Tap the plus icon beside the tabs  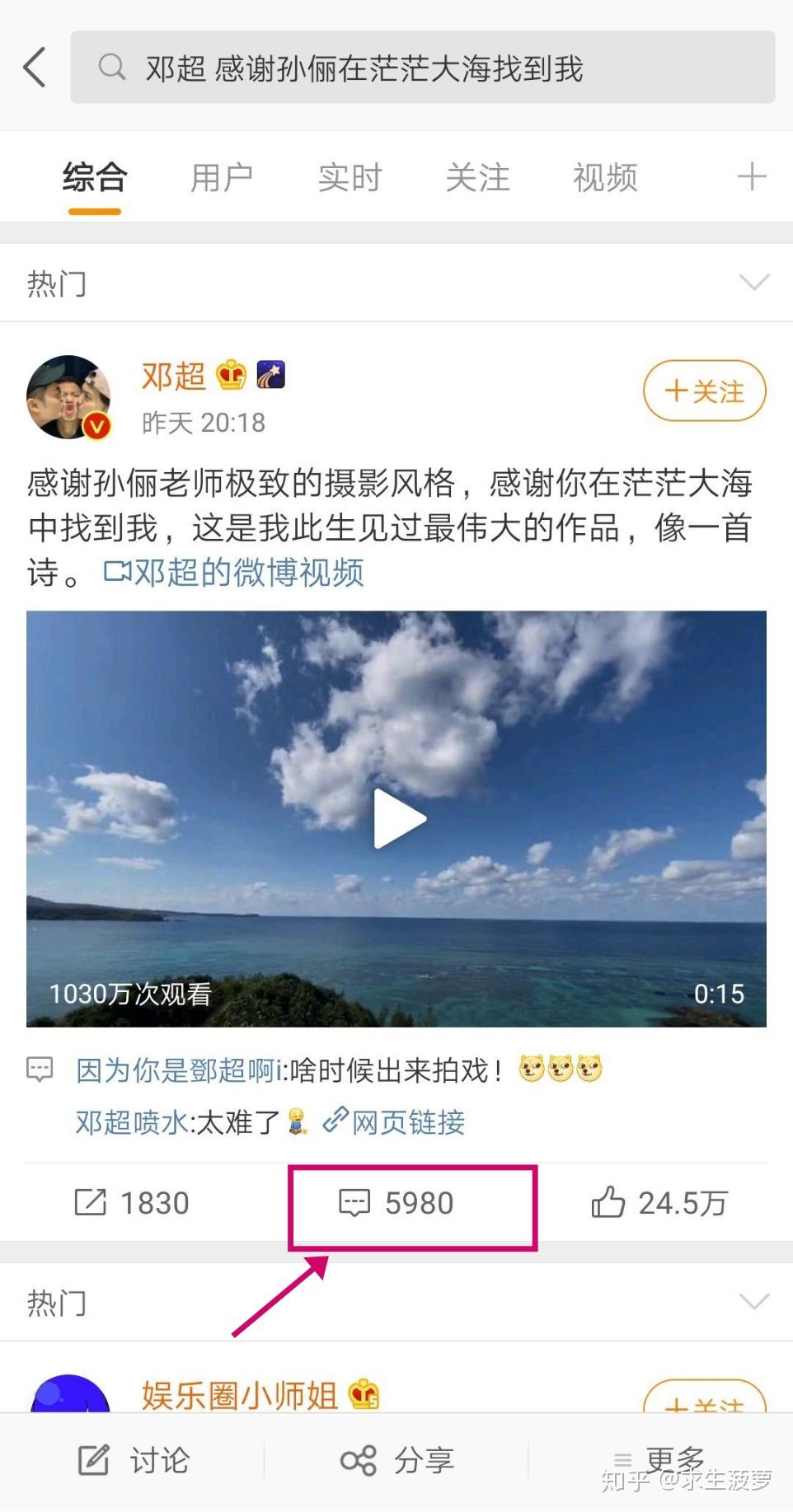click(x=751, y=176)
